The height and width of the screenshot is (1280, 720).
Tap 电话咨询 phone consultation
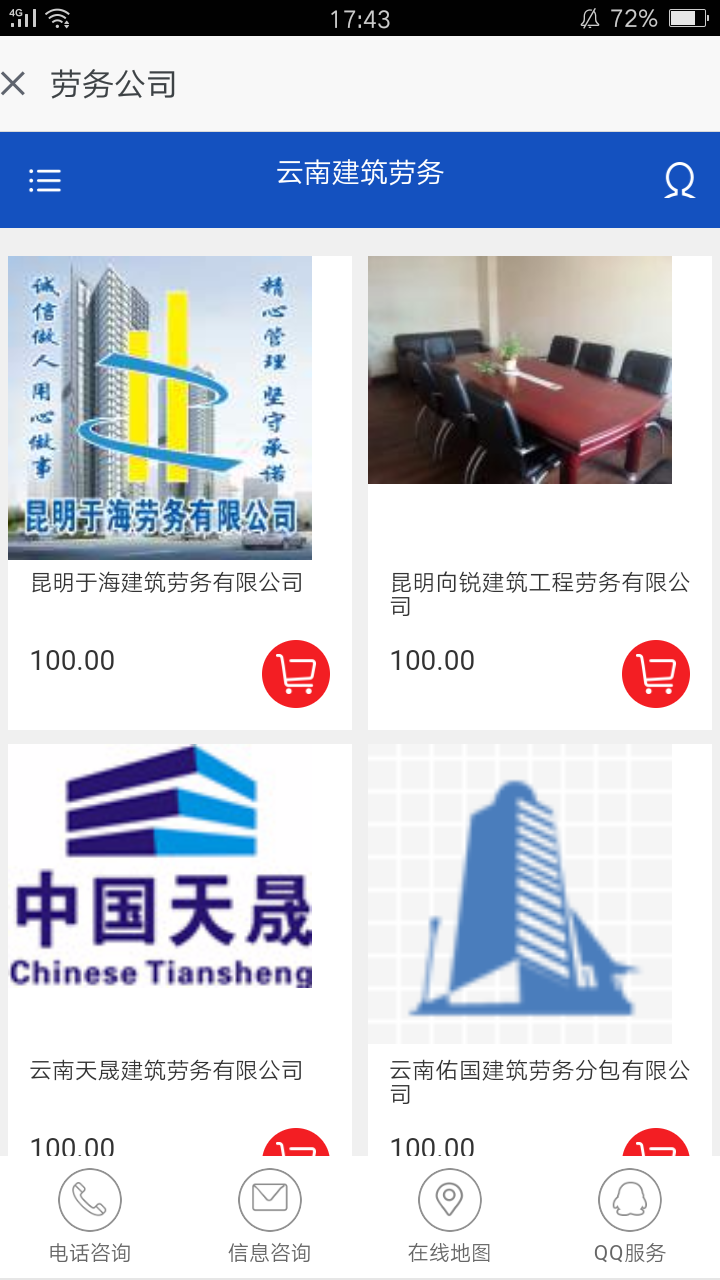tap(90, 1216)
